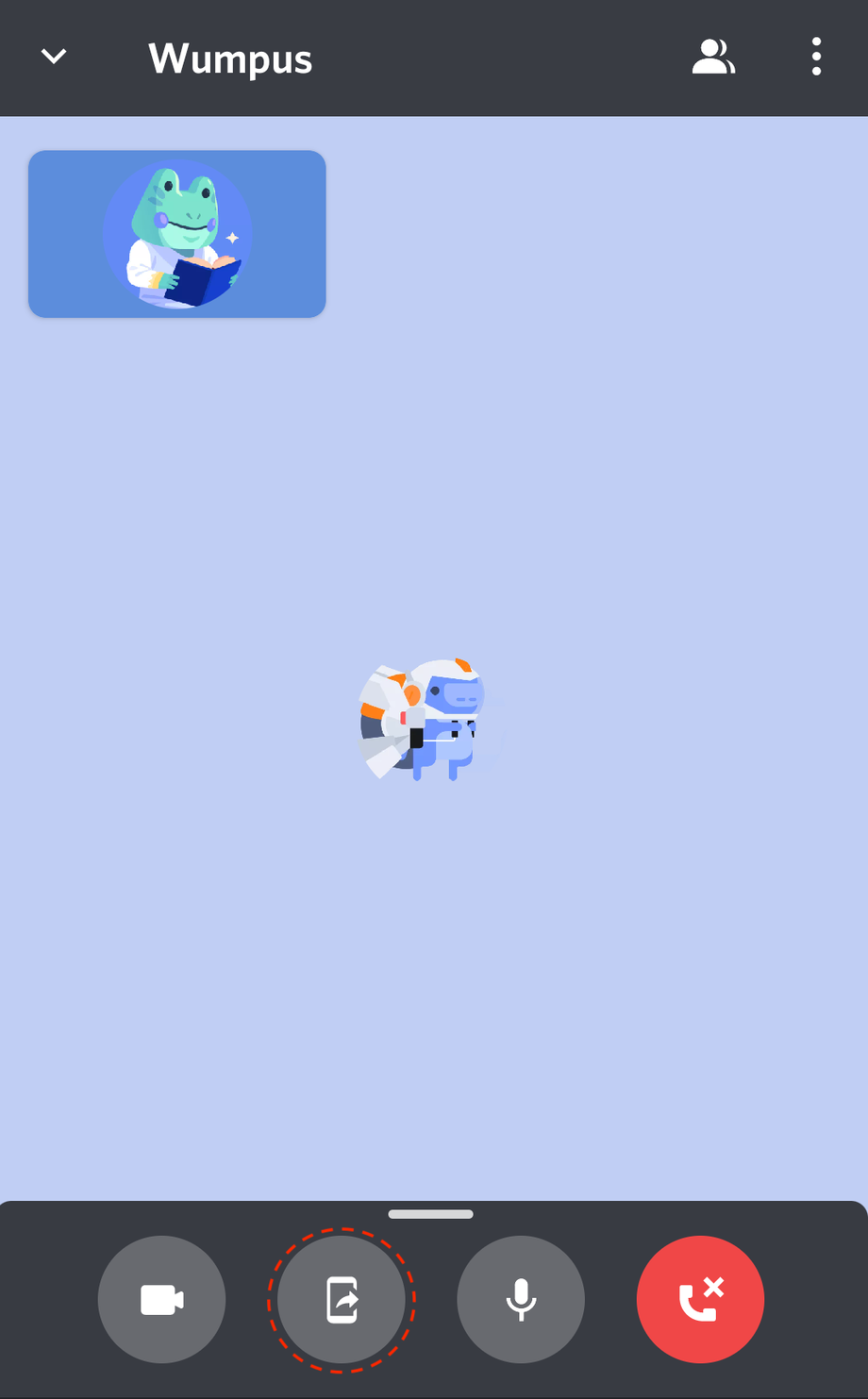This screenshot has width=868, height=1399.
Task: Start sharing your screen
Action: (342, 1299)
